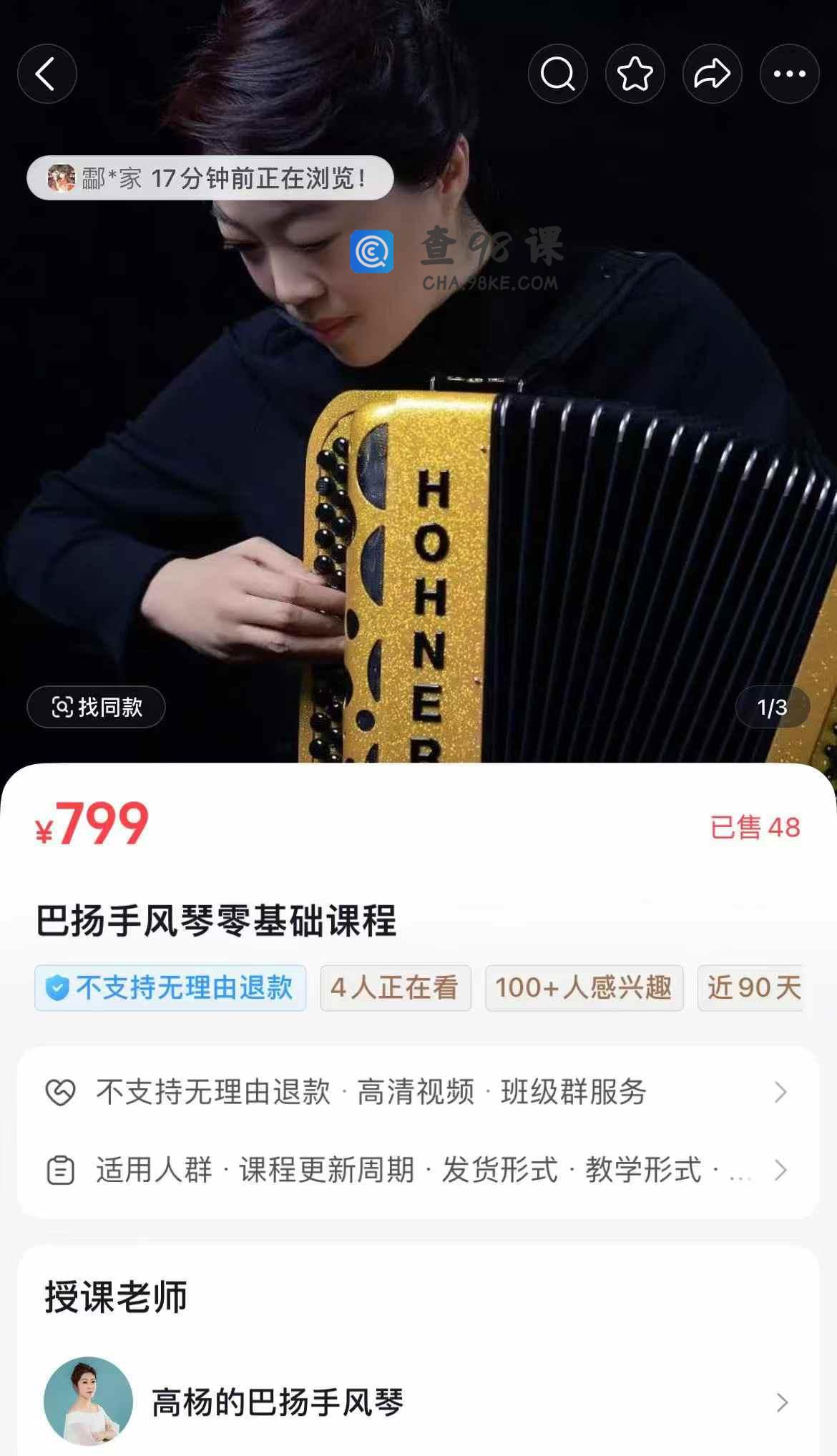The image size is (837, 1456).
Task: Expand the 适用人群 · 课程更新周期 details row
Action: click(x=418, y=1171)
